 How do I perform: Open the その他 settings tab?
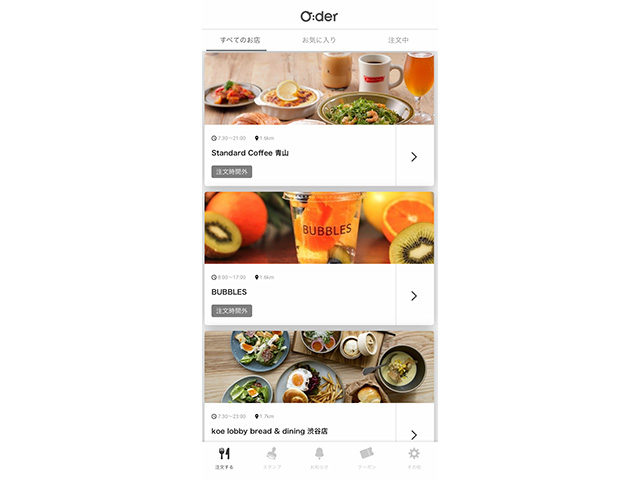tap(414, 459)
